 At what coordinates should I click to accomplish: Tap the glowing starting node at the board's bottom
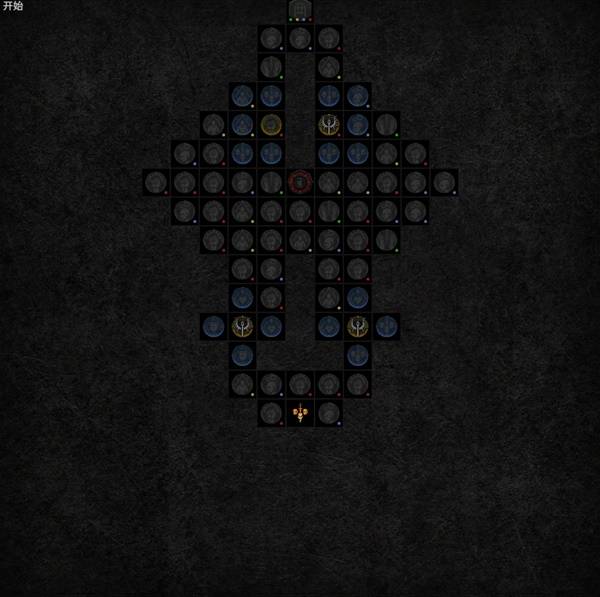300,412
